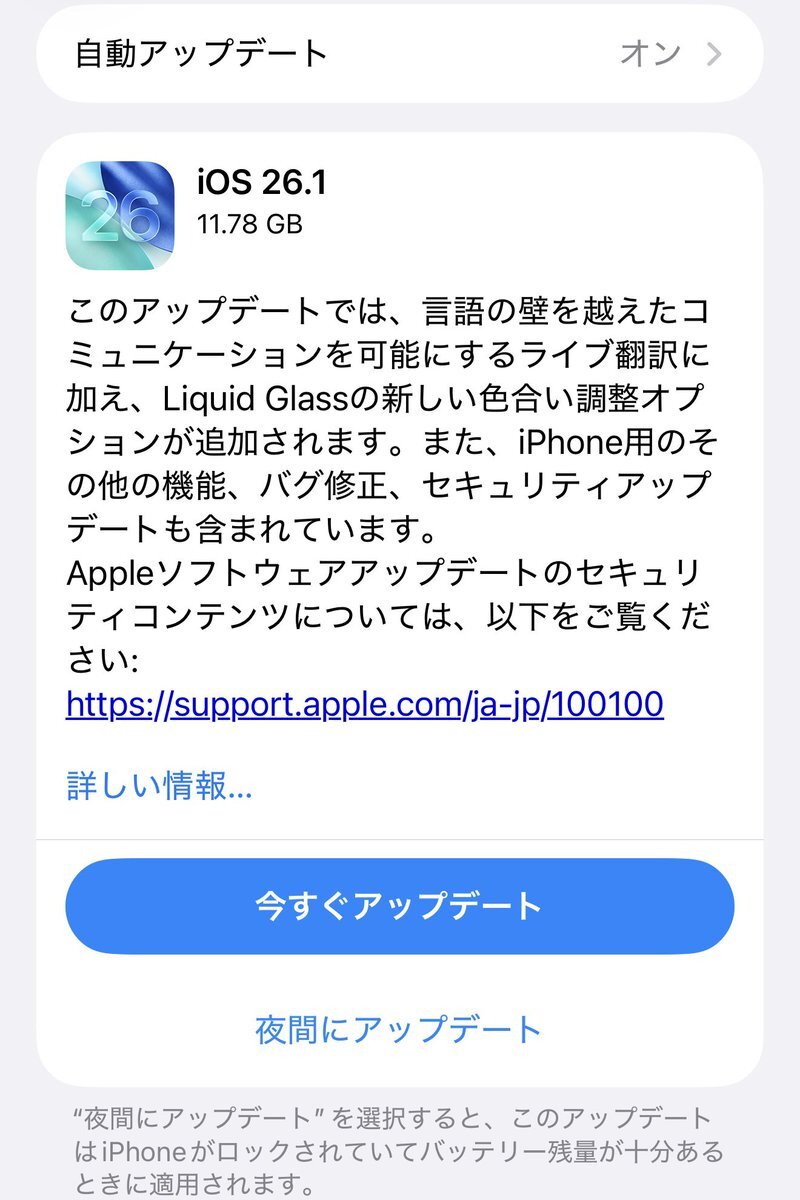This screenshot has height=1200, width=800.
Task: Tap 詳しい情報 to learn more
Action: (159, 786)
